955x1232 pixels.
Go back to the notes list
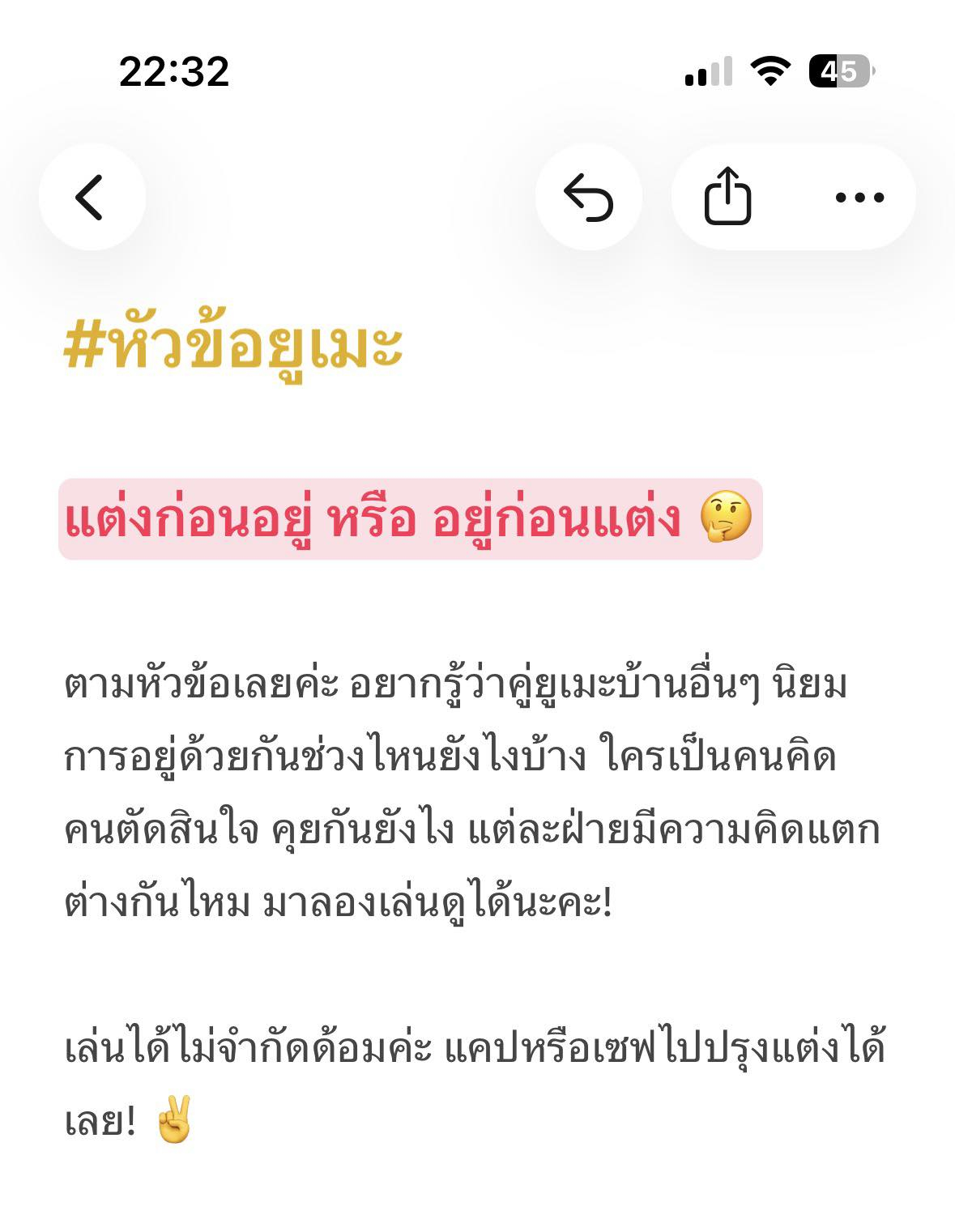tap(92, 197)
